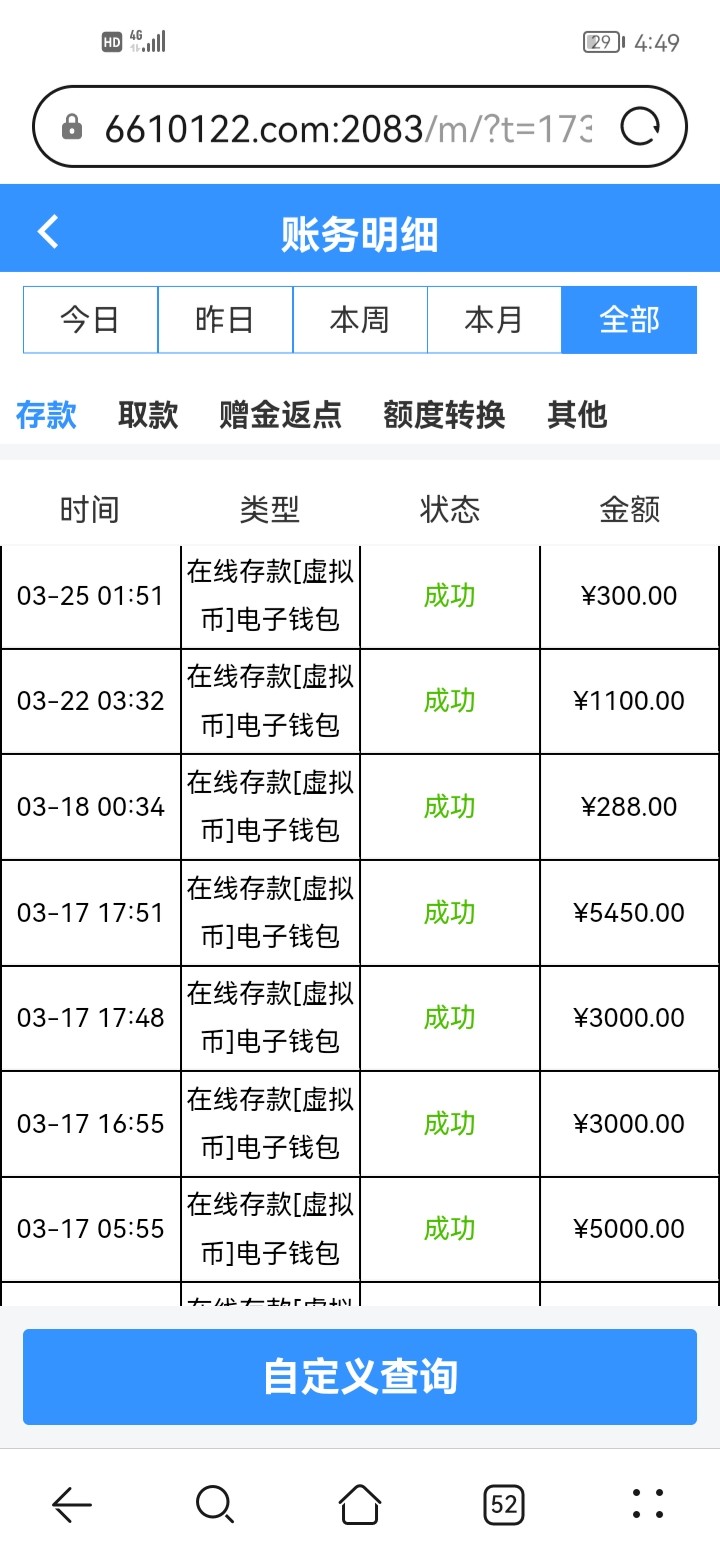
Task: Open the browser search
Action: 215,1504
